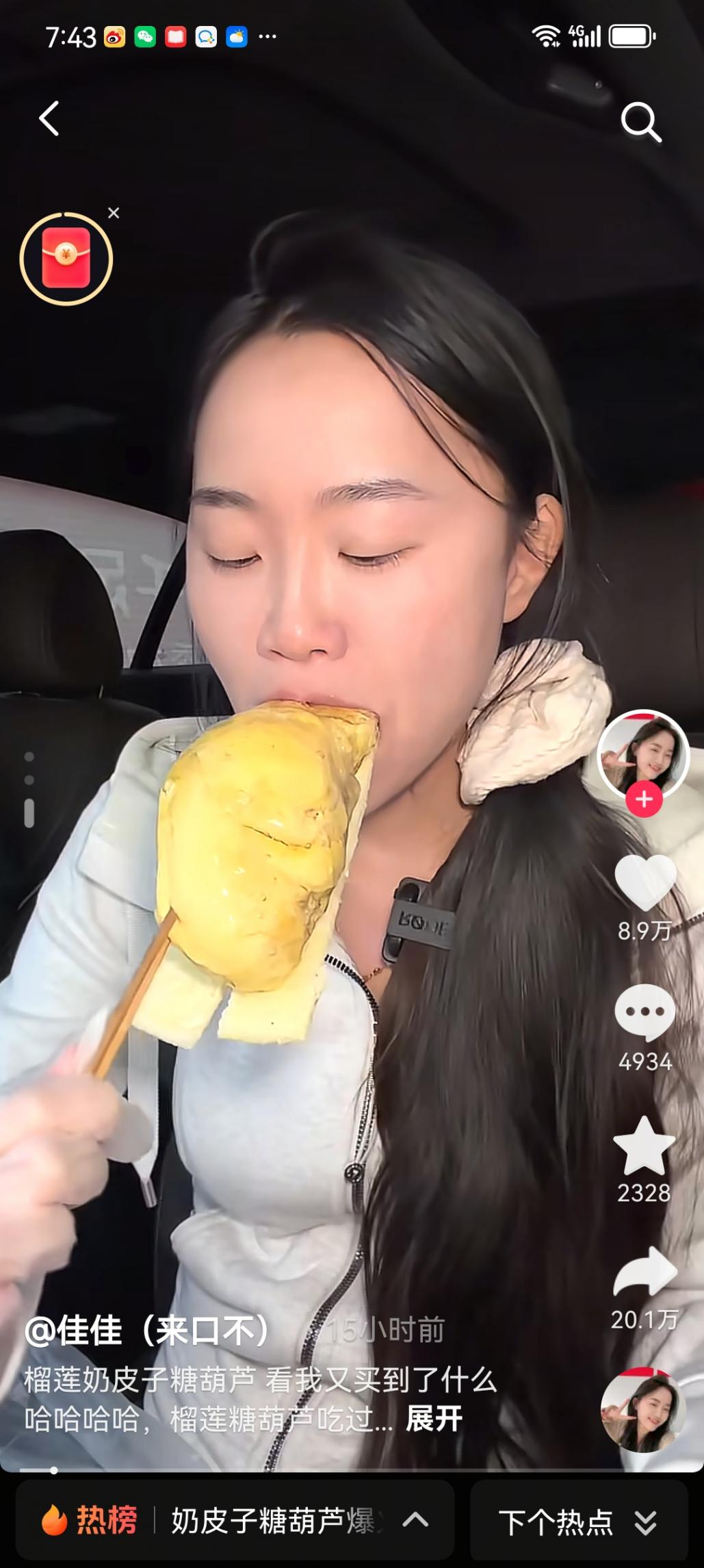Open the red envelope reward widget

pyautogui.click(x=66, y=259)
